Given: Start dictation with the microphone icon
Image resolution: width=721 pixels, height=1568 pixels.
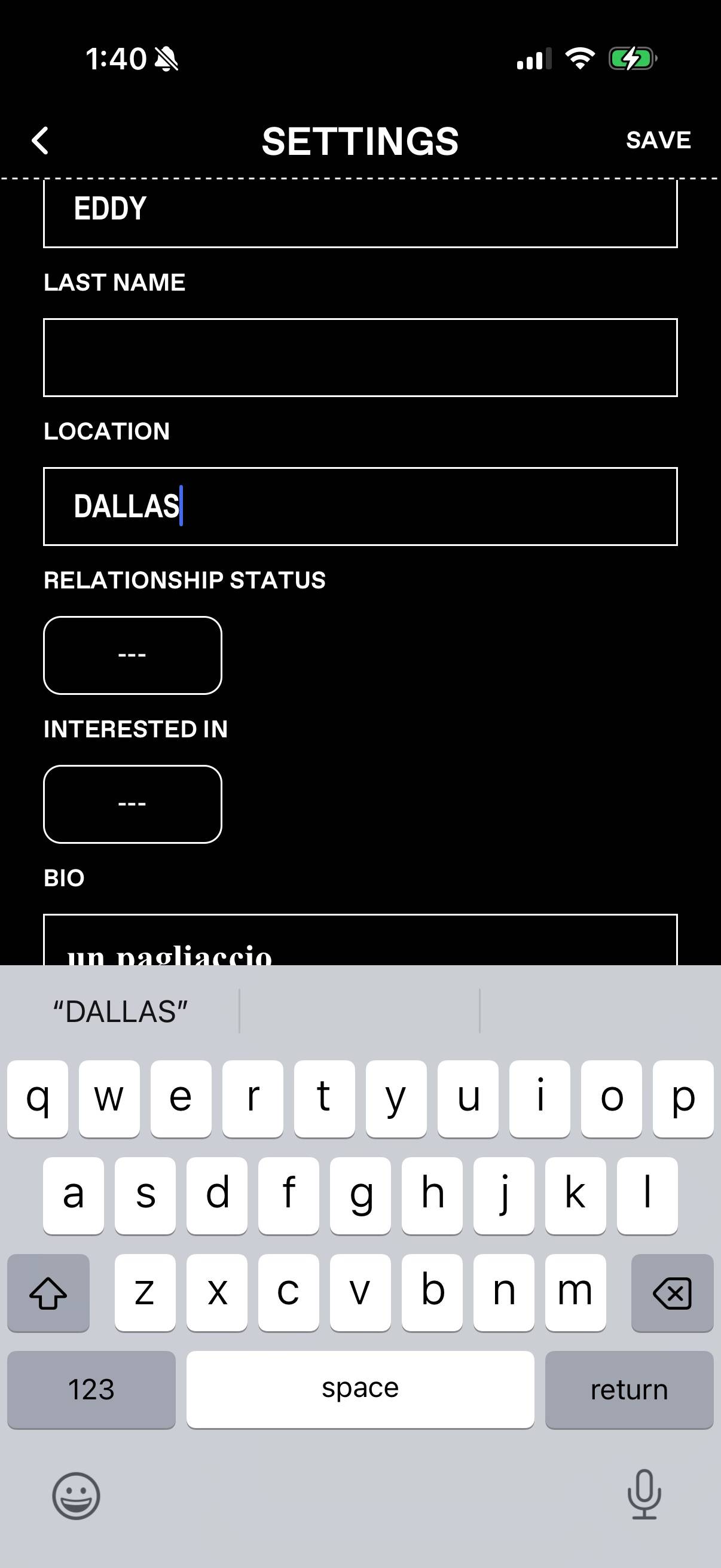Looking at the screenshot, I should tap(644, 1494).
